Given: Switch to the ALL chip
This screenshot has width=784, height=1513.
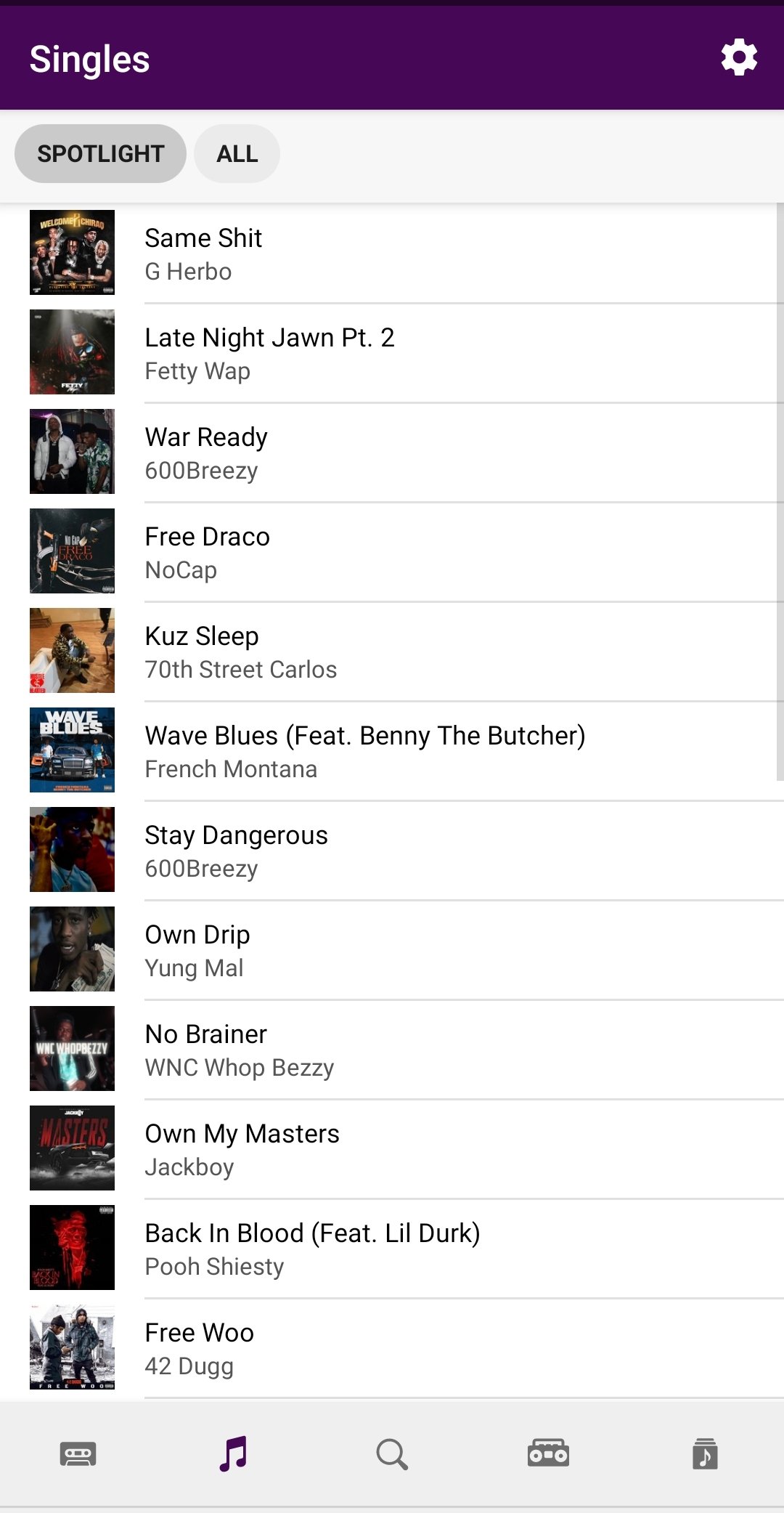Looking at the screenshot, I should 237,153.
